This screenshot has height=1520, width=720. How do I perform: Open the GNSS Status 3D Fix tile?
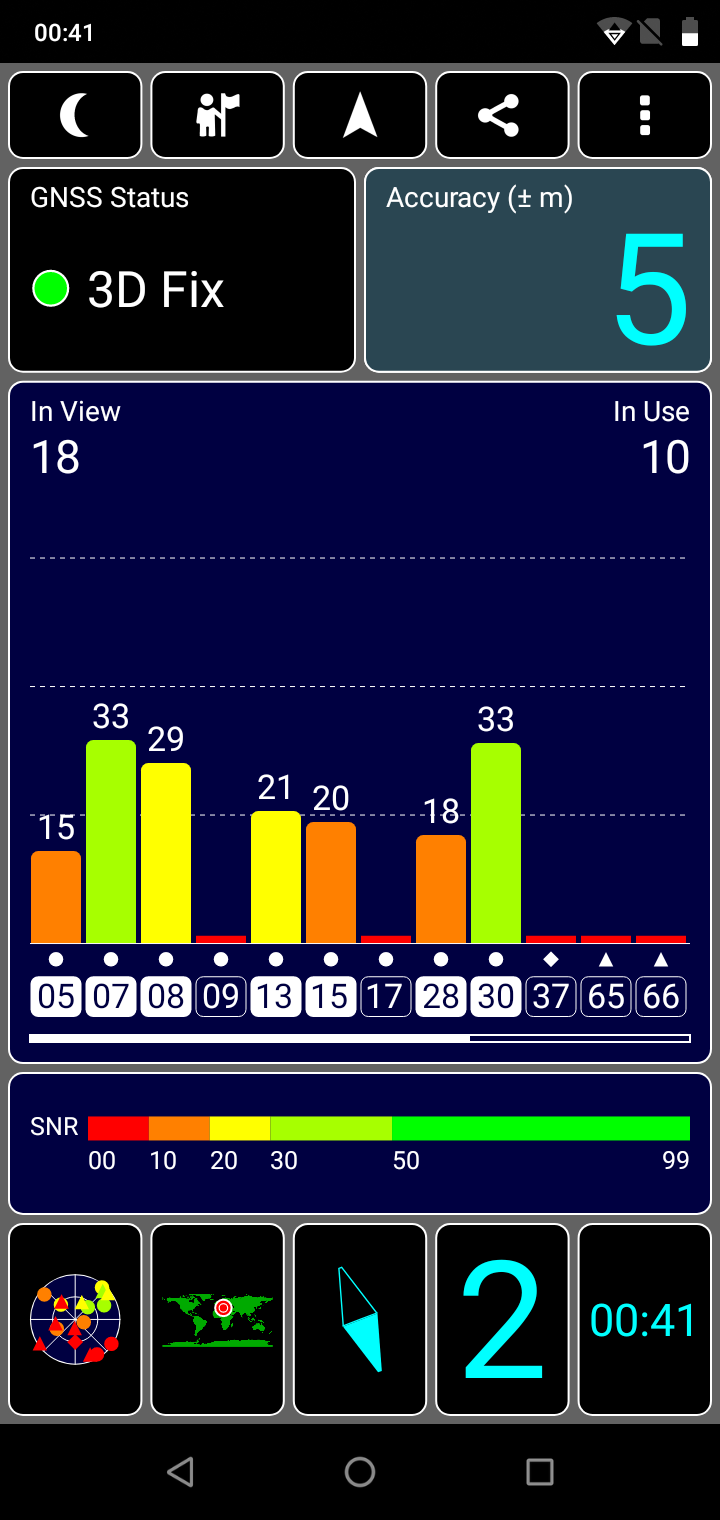coord(182,270)
